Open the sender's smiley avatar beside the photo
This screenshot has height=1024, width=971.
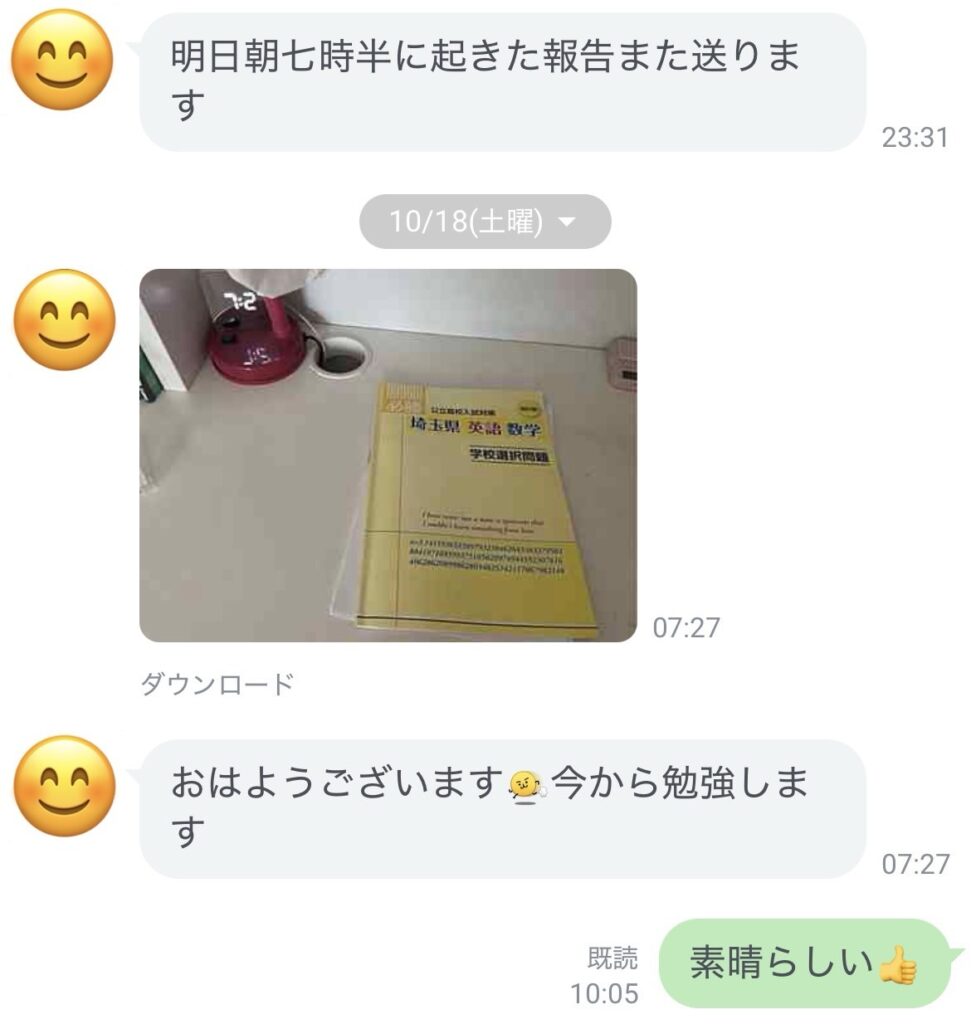coord(63,319)
